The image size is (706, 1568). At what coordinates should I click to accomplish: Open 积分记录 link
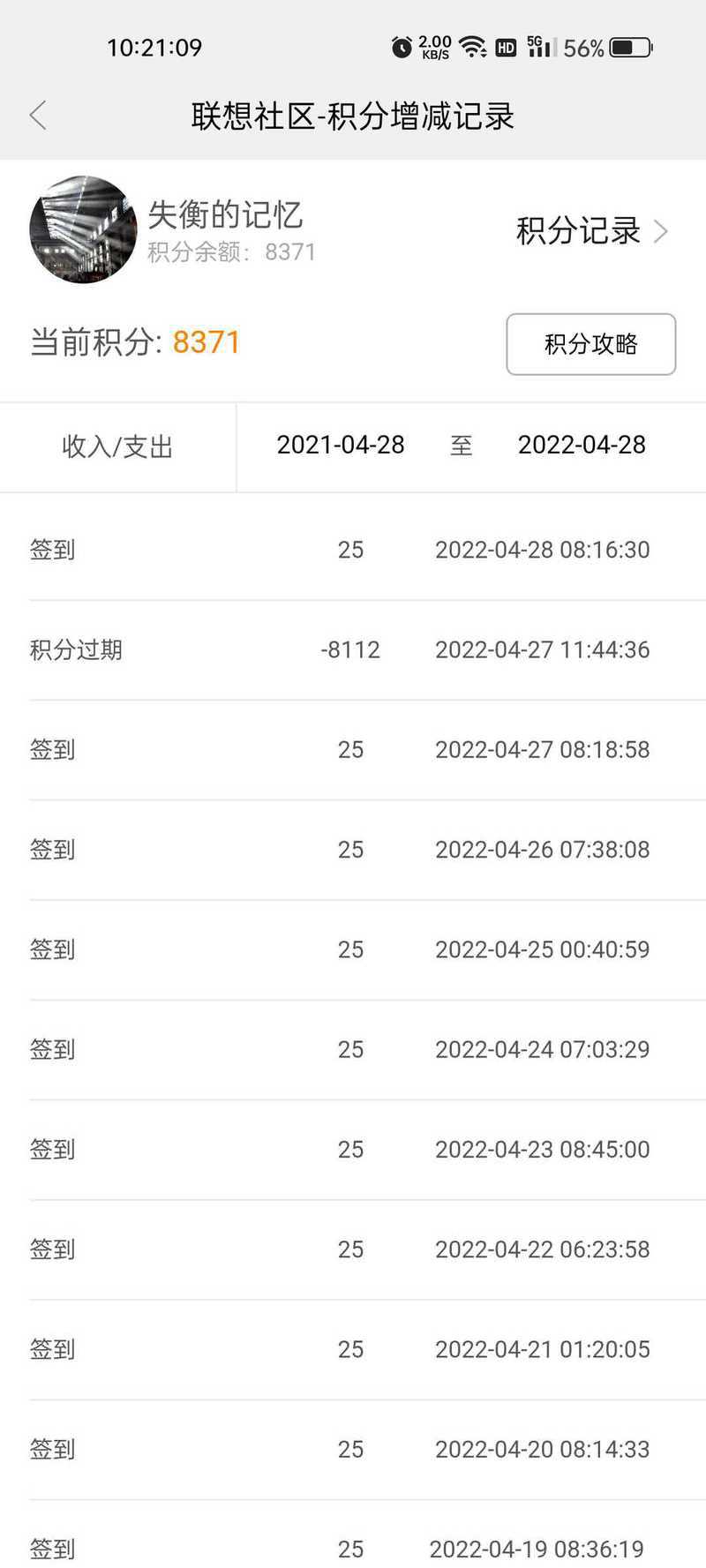(592, 231)
